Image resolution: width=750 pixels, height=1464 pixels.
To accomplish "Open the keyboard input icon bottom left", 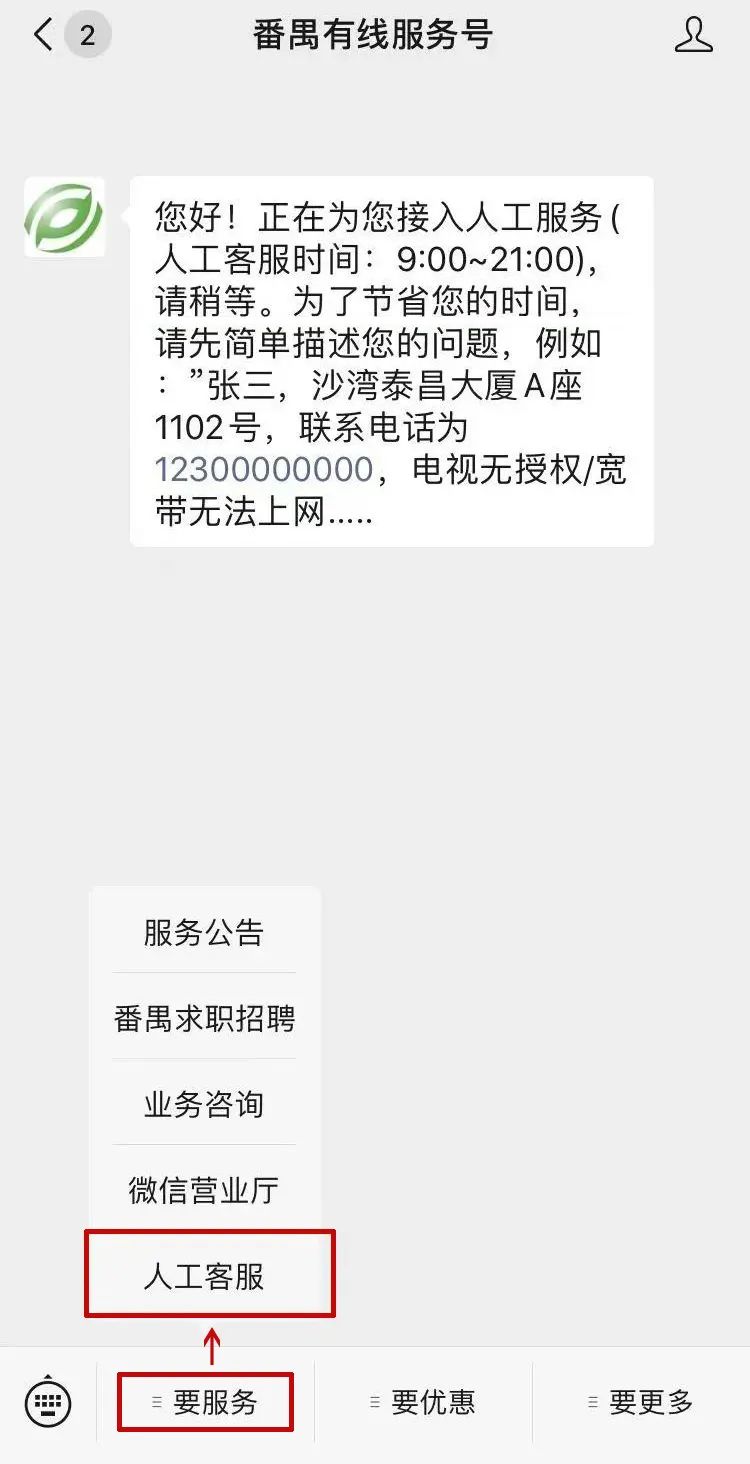I will pyautogui.click(x=48, y=1402).
